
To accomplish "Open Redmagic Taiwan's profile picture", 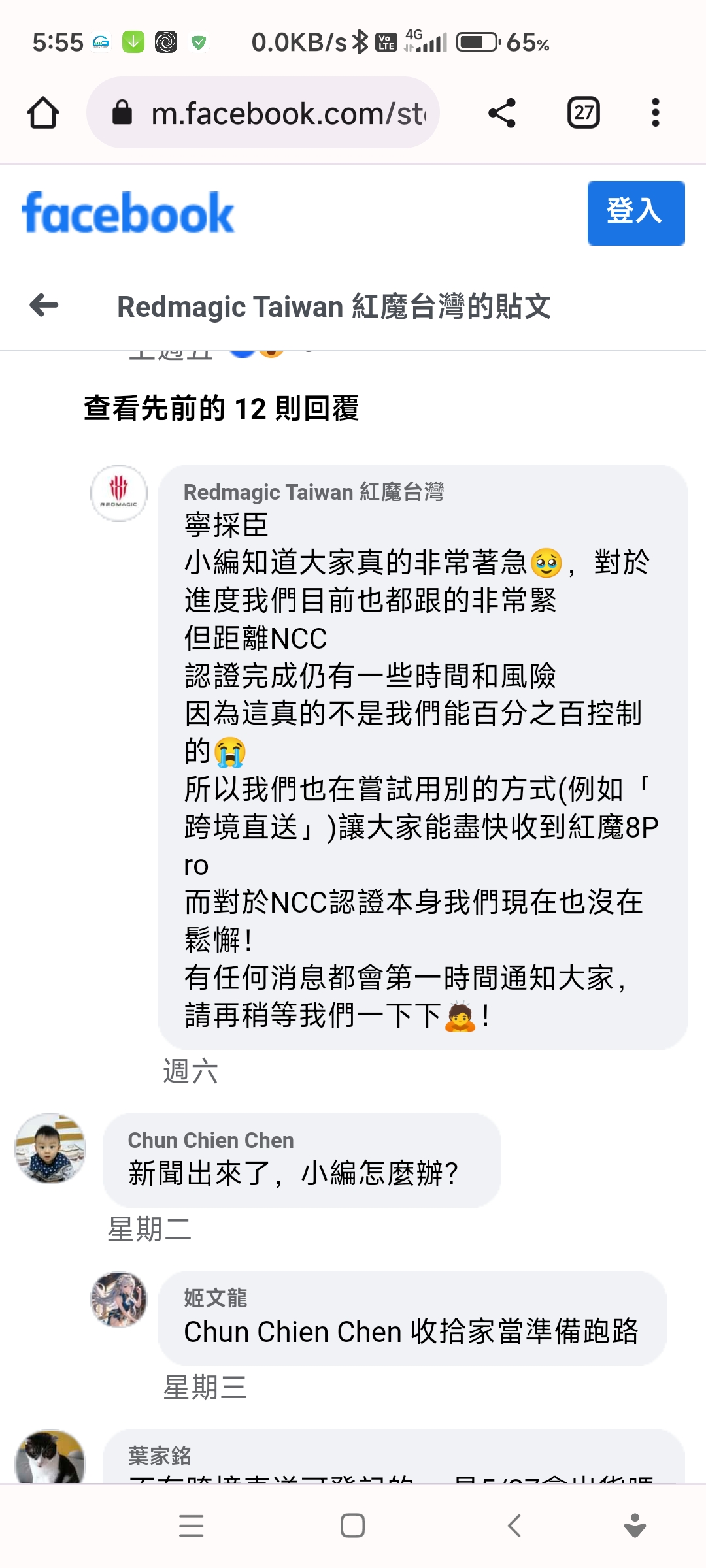I will (118, 493).
